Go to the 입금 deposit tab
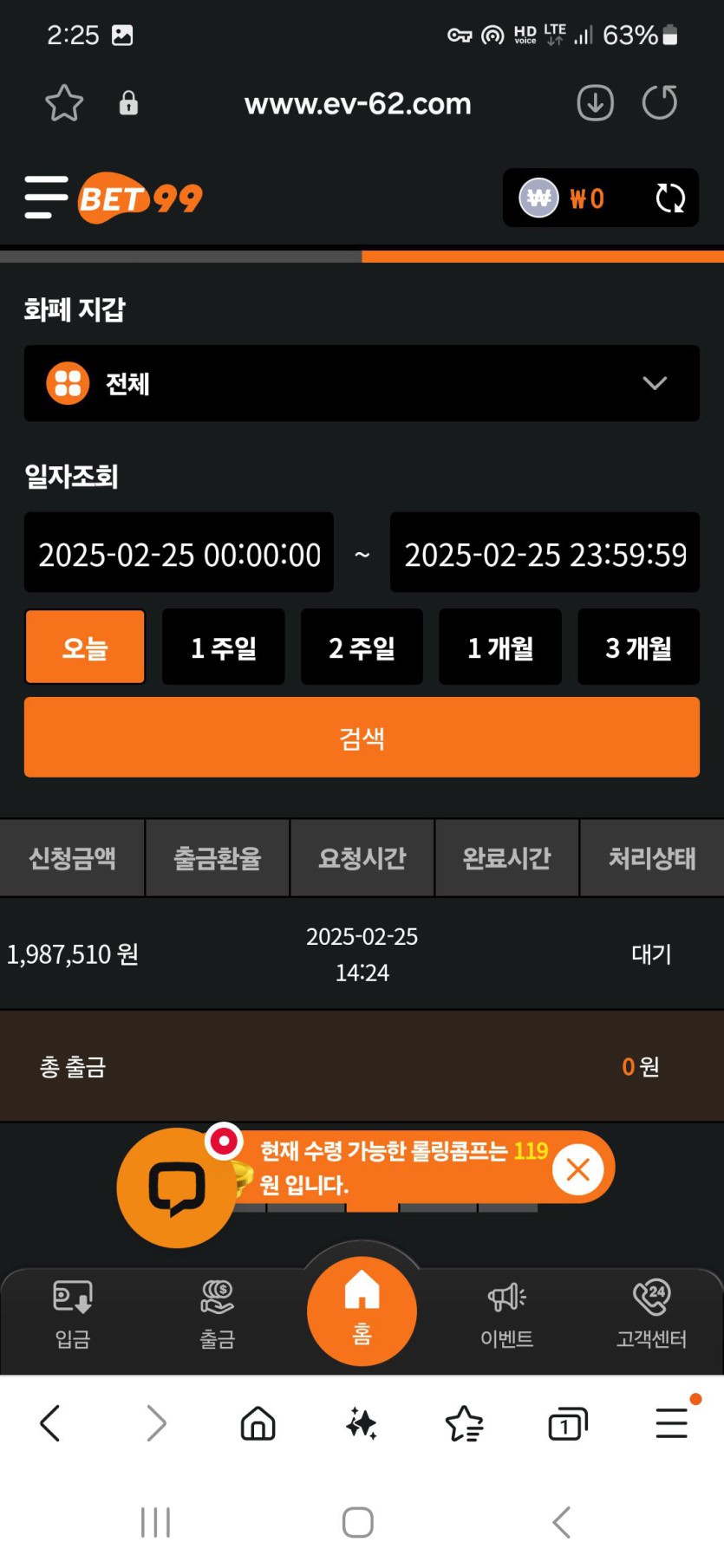The width and height of the screenshot is (724, 1568). 73,1313
